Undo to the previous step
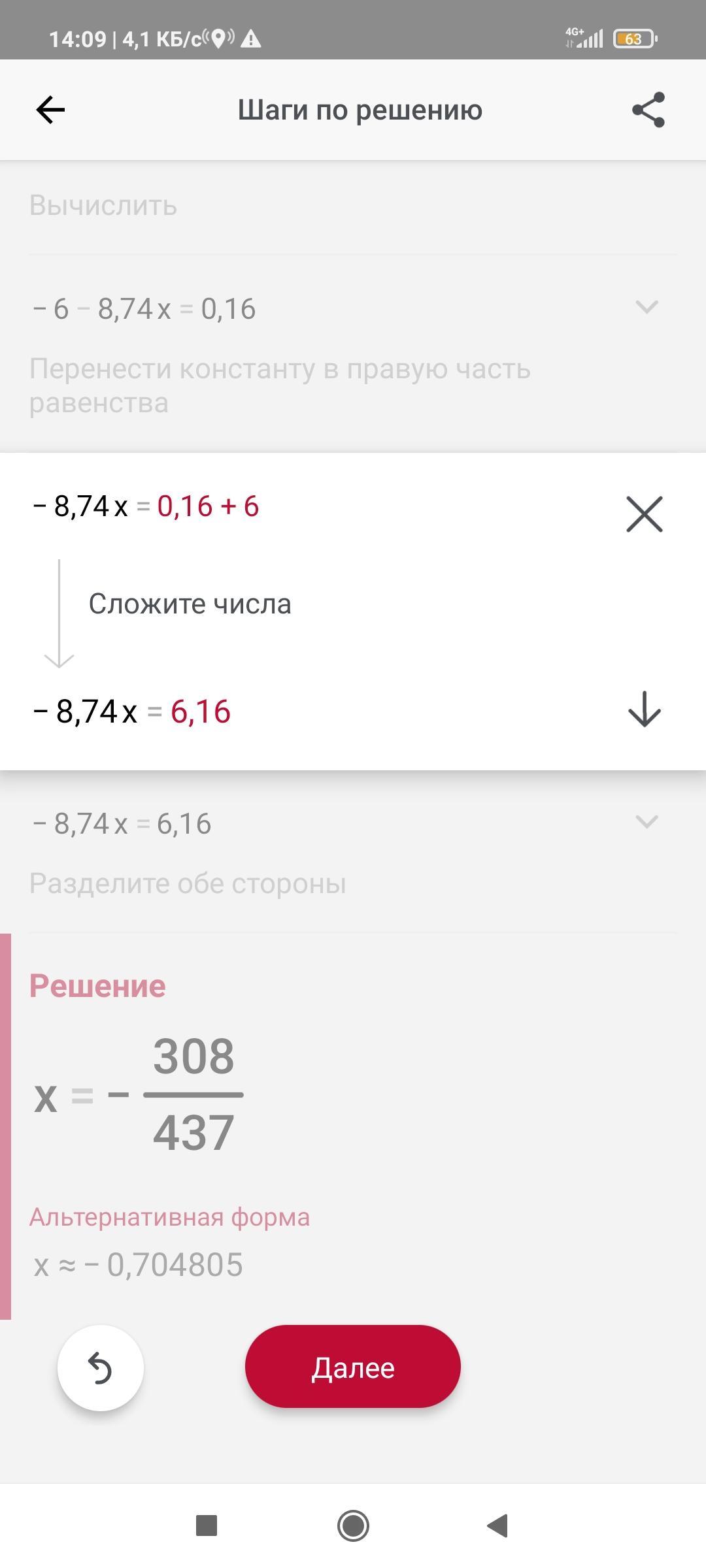The width and height of the screenshot is (706, 1568). point(101,1368)
